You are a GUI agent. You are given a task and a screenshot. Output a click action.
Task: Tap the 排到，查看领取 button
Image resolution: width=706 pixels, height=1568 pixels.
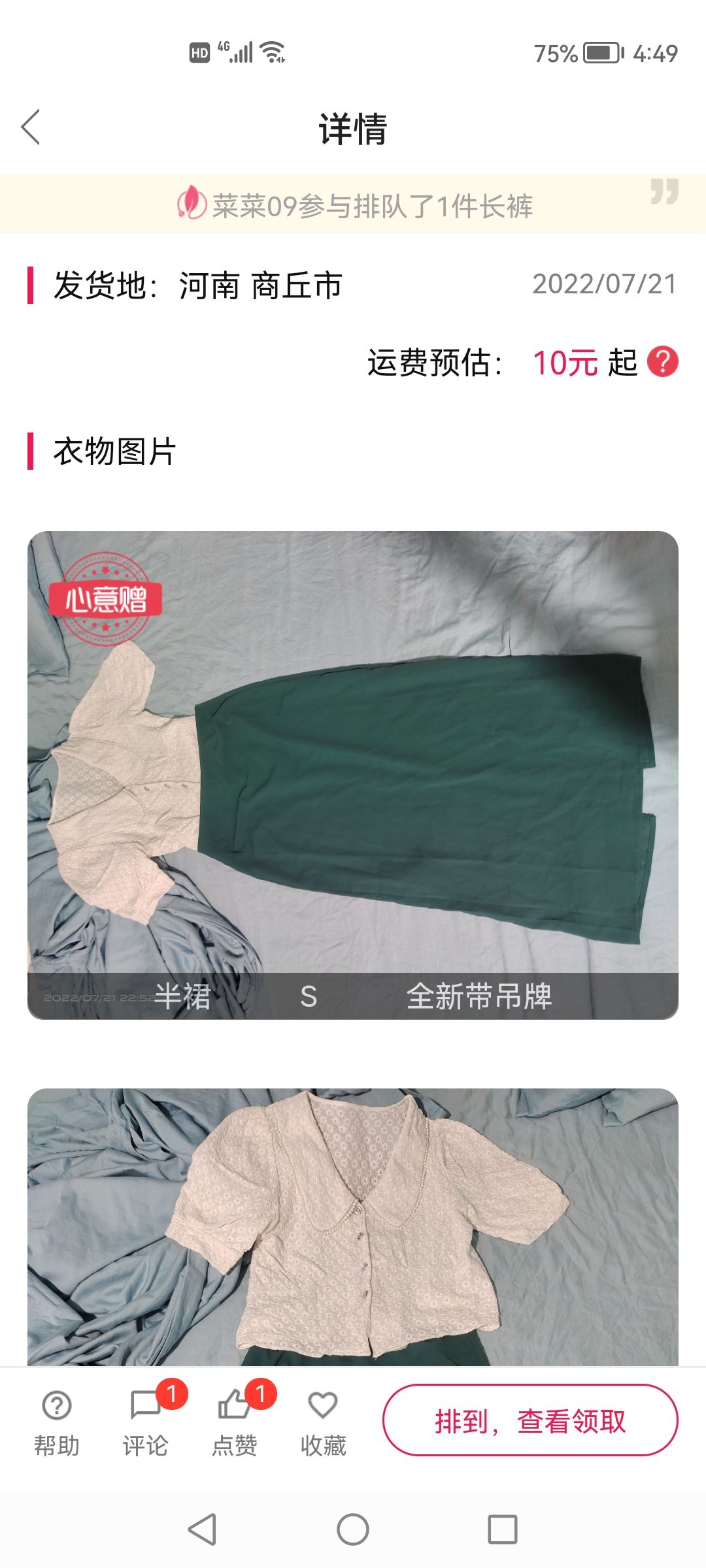tap(530, 1420)
